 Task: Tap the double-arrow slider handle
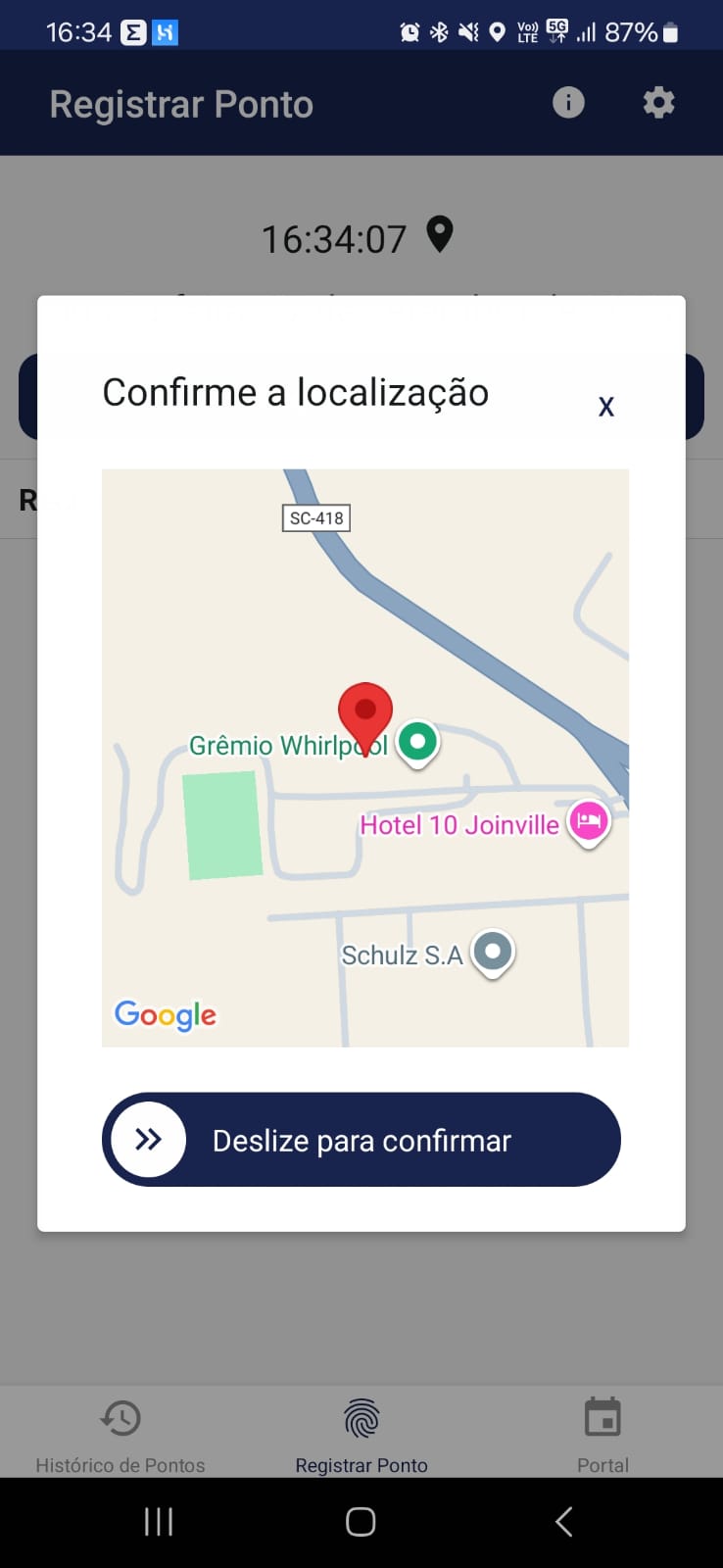coord(146,1139)
